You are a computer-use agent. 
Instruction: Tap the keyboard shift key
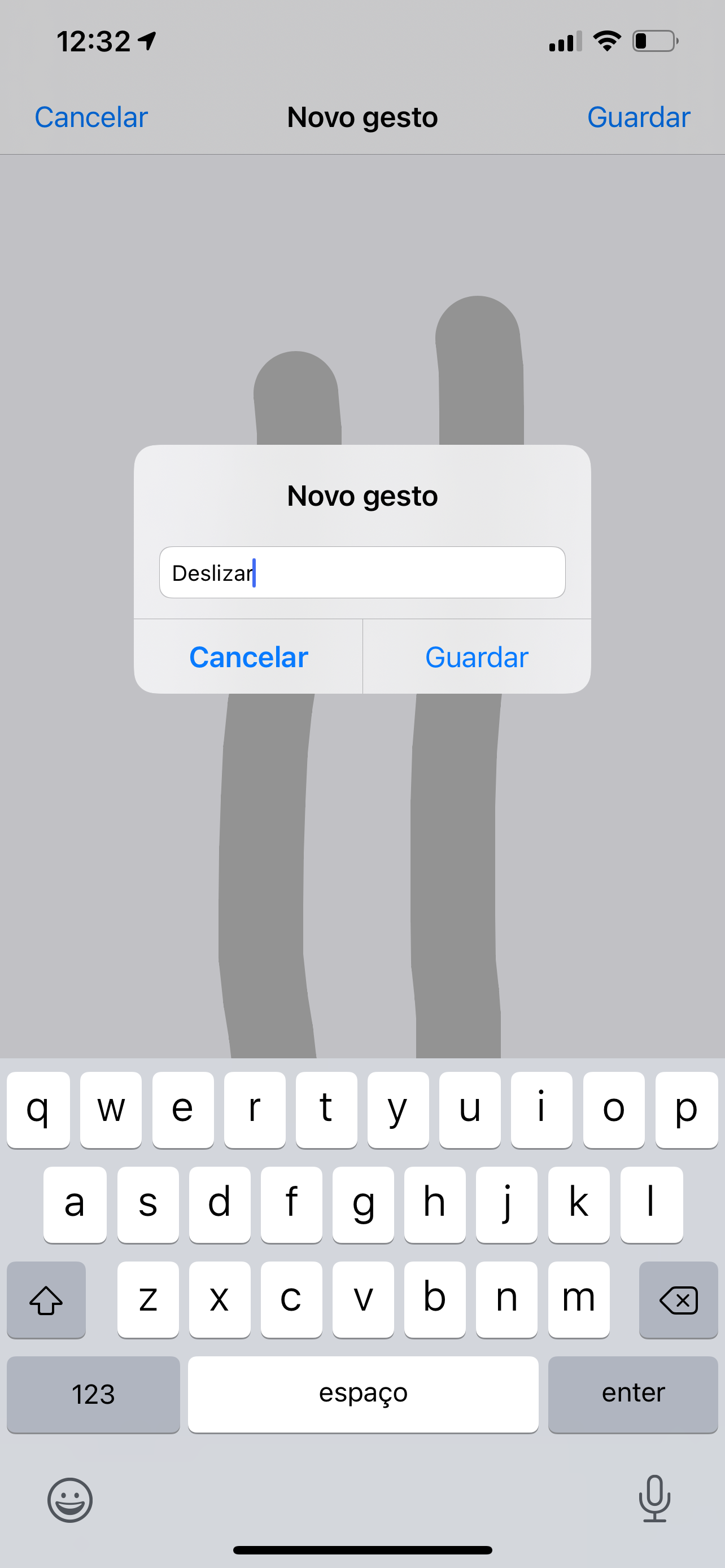46,1300
